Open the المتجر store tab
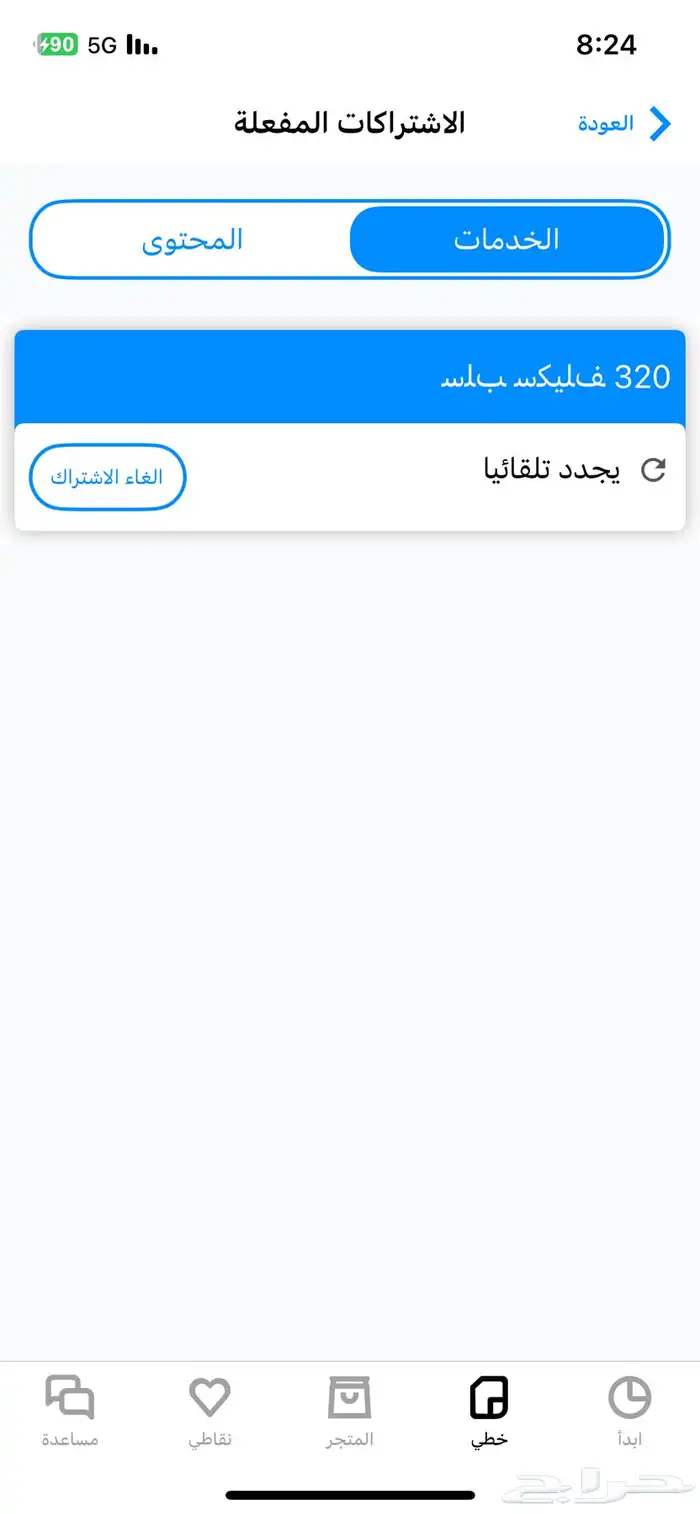This screenshot has width=700, height=1514. [x=350, y=1411]
